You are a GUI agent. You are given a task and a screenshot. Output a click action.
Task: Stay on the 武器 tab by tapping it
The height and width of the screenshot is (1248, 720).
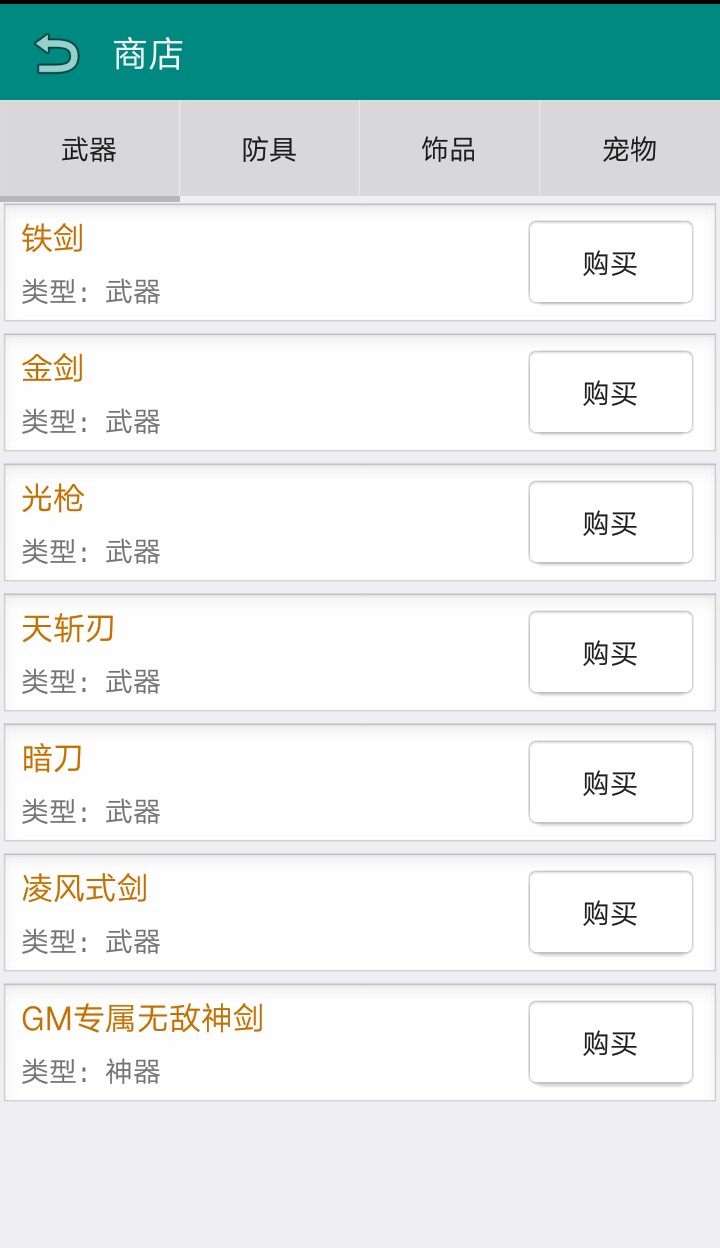tap(89, 148)
